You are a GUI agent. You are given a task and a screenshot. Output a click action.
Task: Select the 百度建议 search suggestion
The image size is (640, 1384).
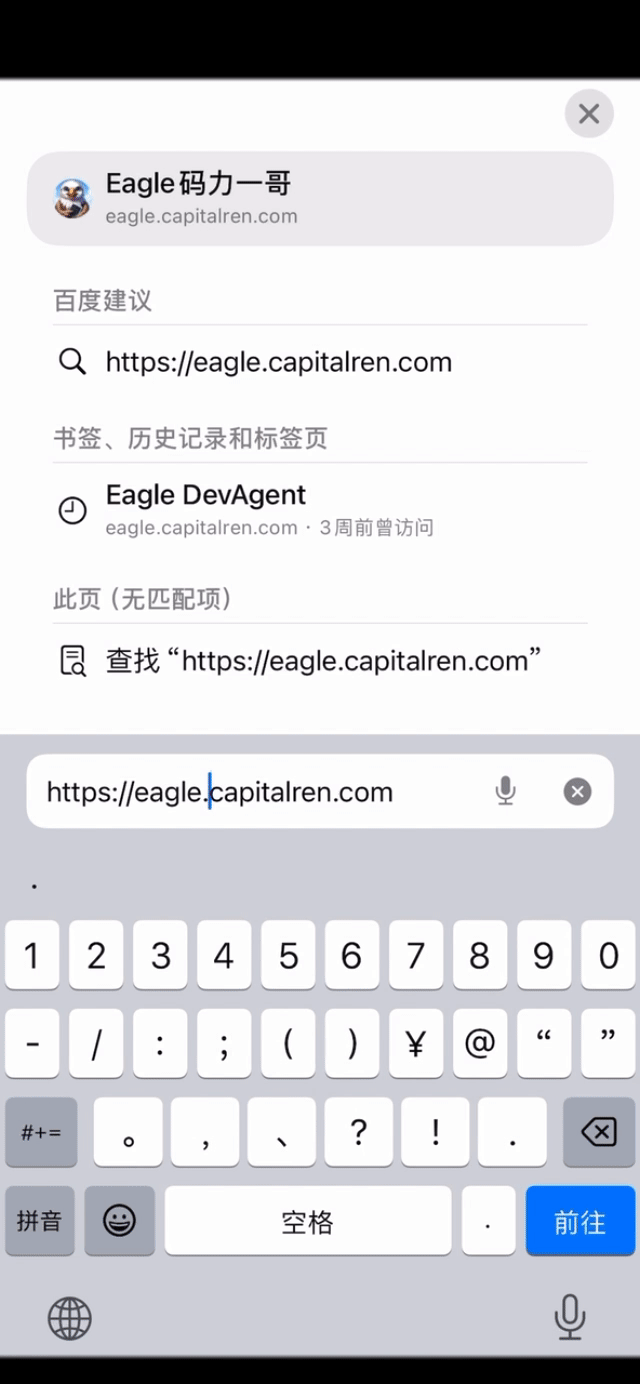click(x=320, y=361)
